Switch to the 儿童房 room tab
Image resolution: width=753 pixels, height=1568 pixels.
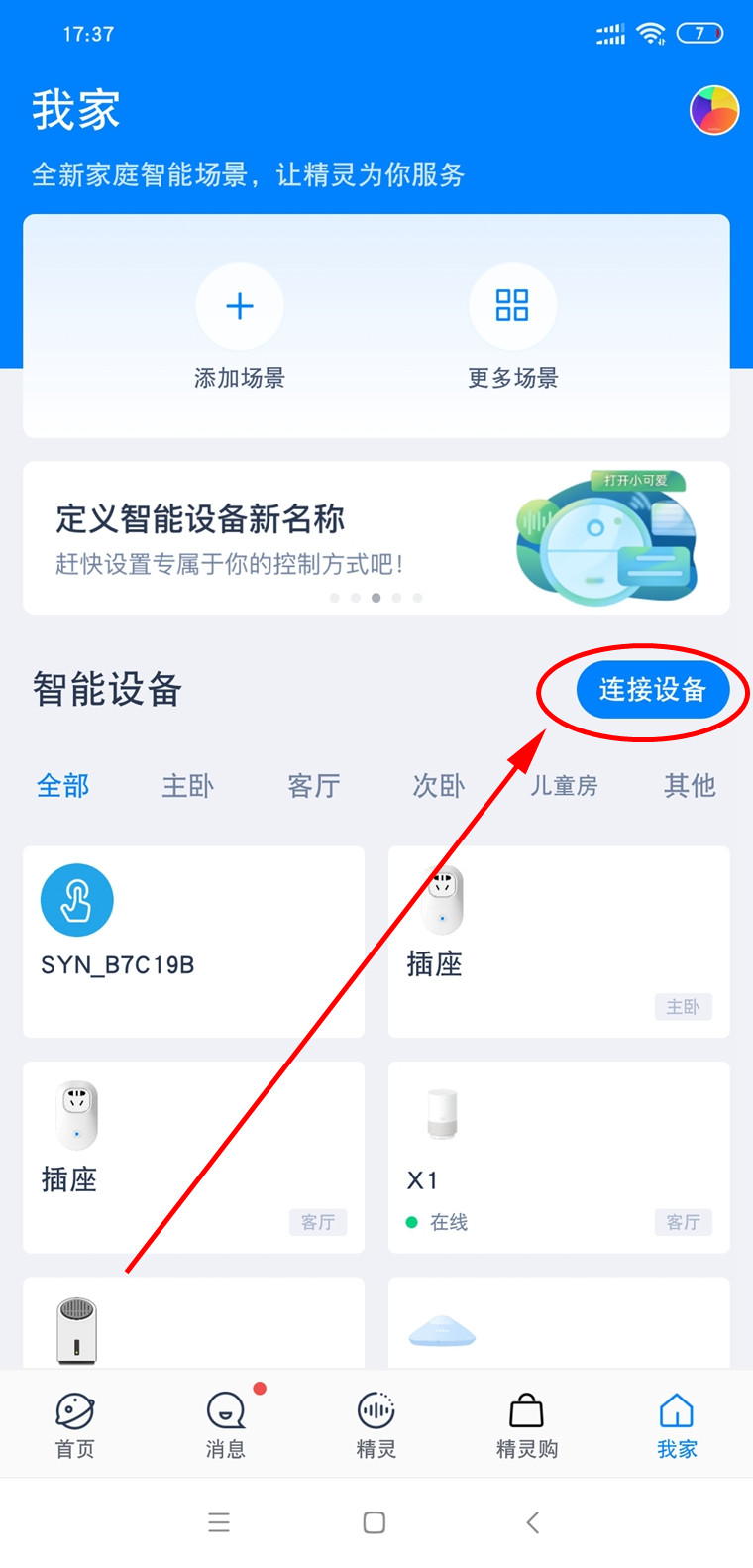pyautogui.click(x=564, y=786)
